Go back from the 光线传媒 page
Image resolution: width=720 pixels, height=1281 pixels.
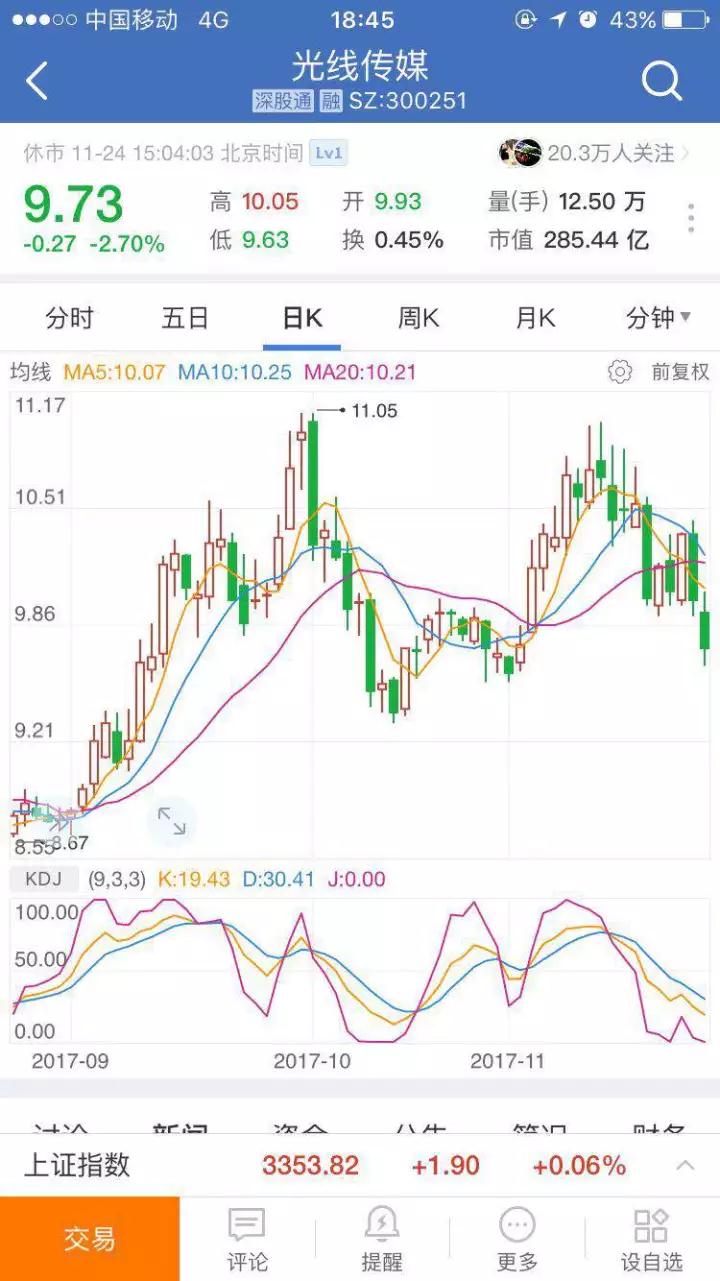click(36, 82)
